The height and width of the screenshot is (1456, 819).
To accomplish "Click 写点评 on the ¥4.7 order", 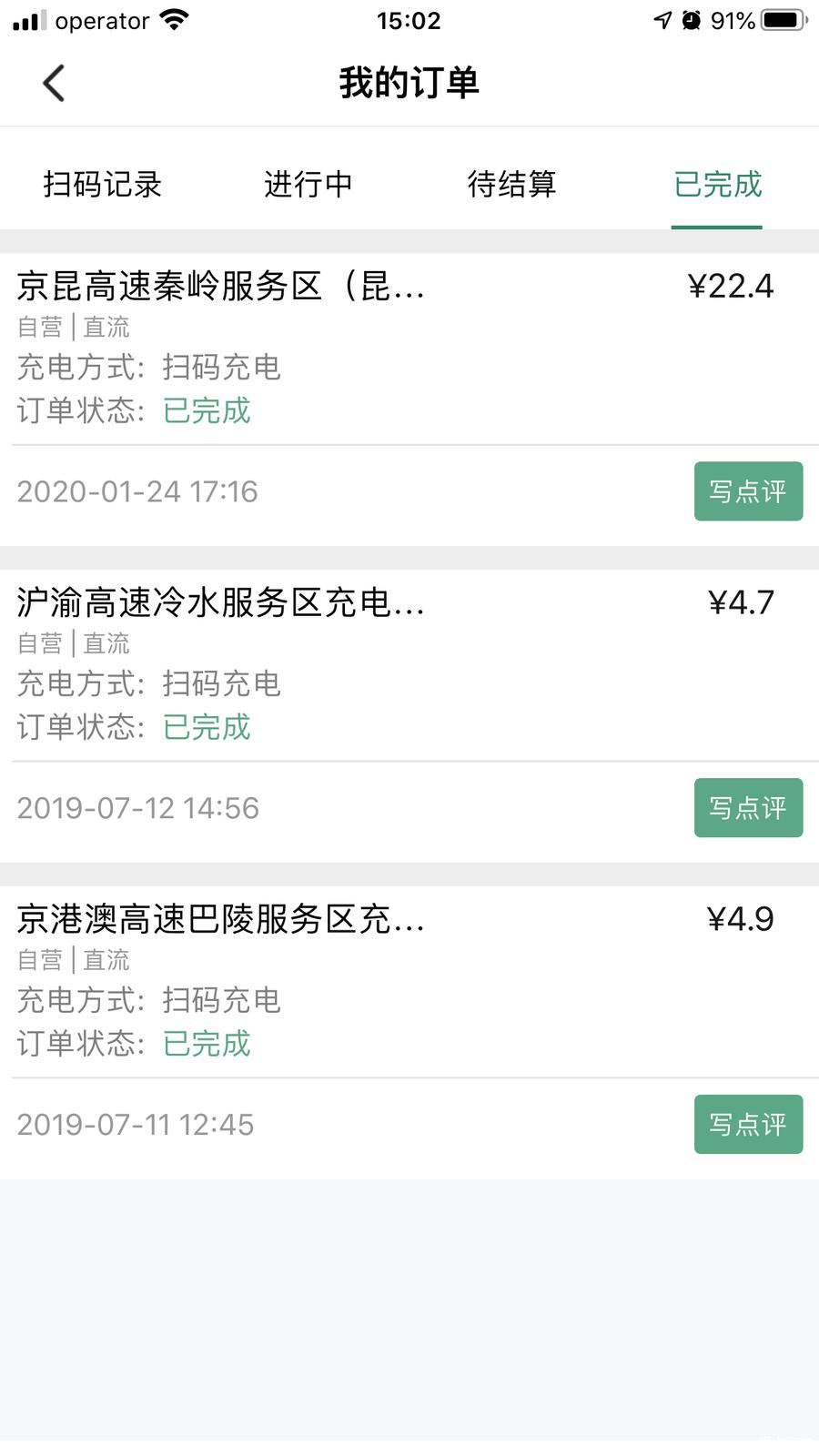I will click(x=748, y=808).
